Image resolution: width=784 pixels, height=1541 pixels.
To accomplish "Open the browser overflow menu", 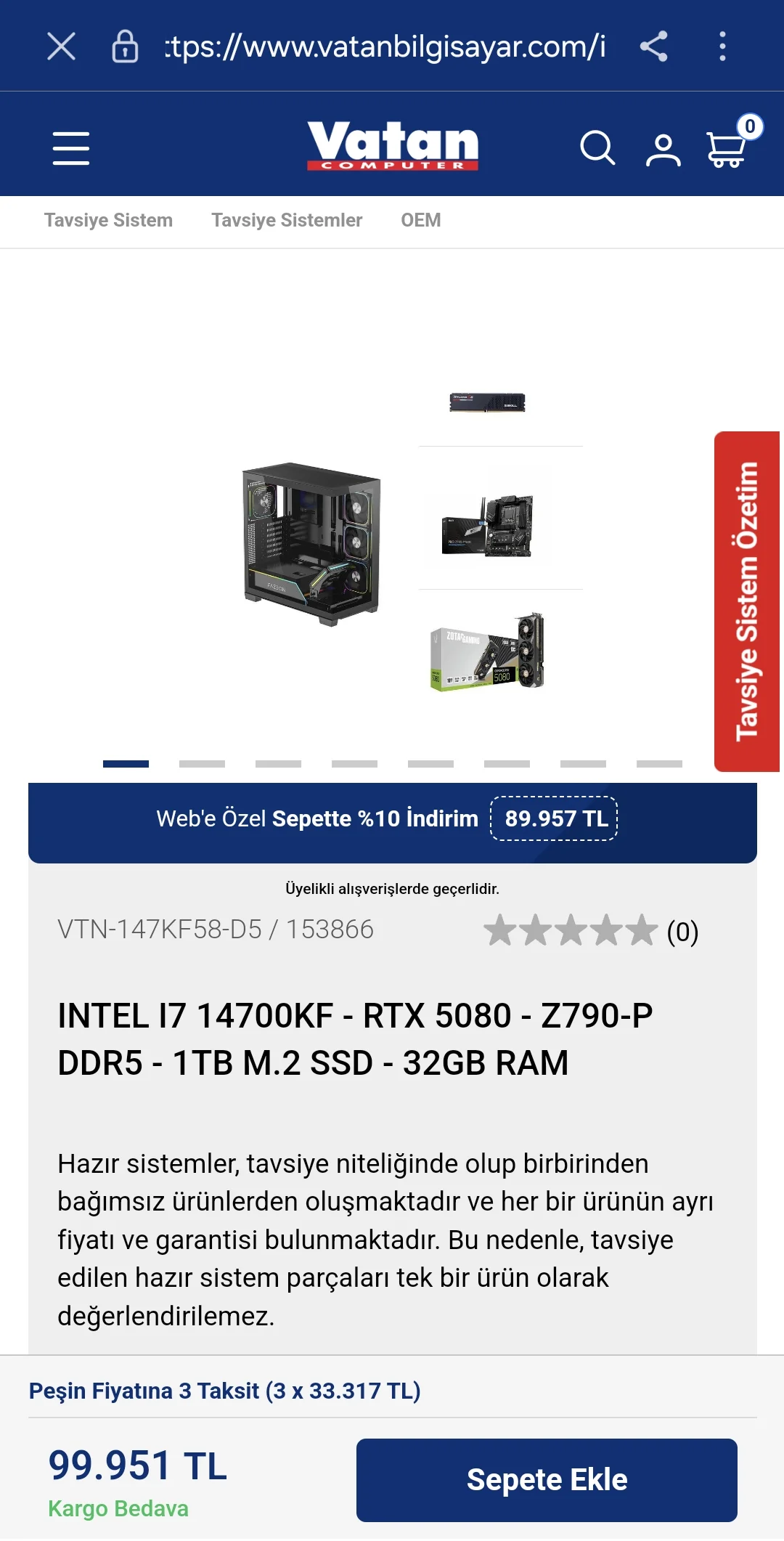I will [x=722, y=46].
